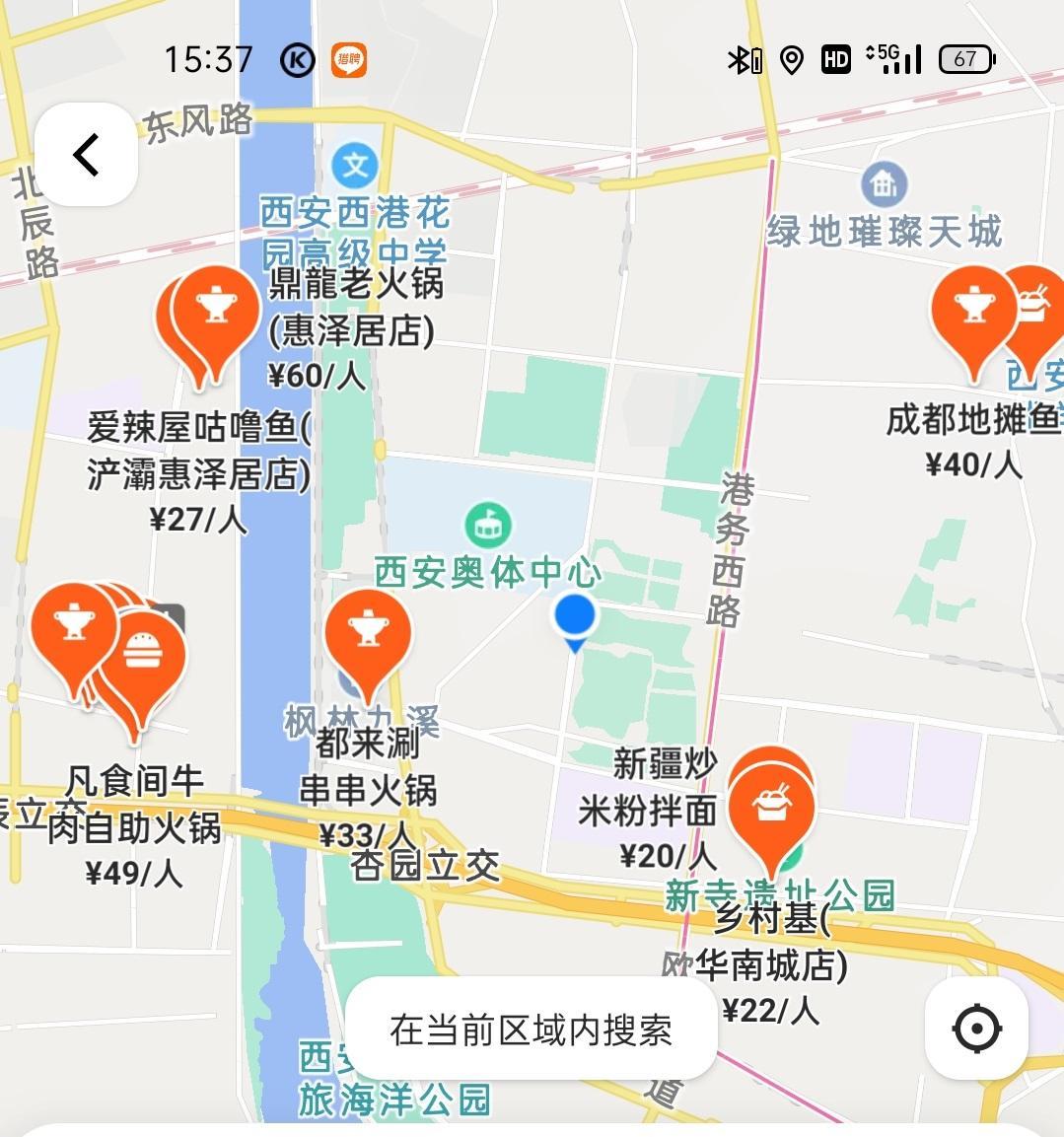This screenshot has height=1137, width=1064.
Task: Open the 凡食间牛肉自助火锅 hot pot pin
Action: (x=72, y=627)
